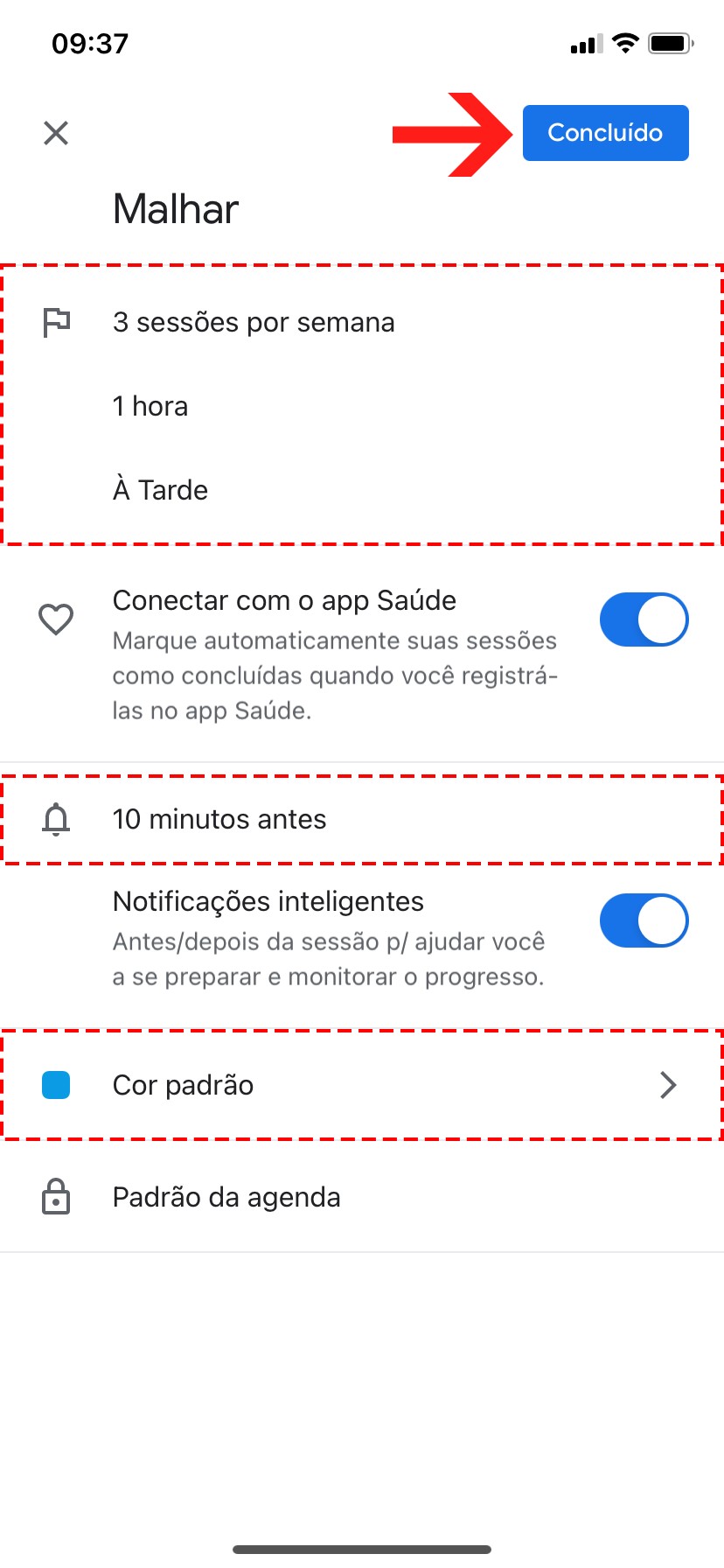The width and height of the screenshot is (724, 1568).
Task: Change the À Tarde time preference
Action: 161,491
